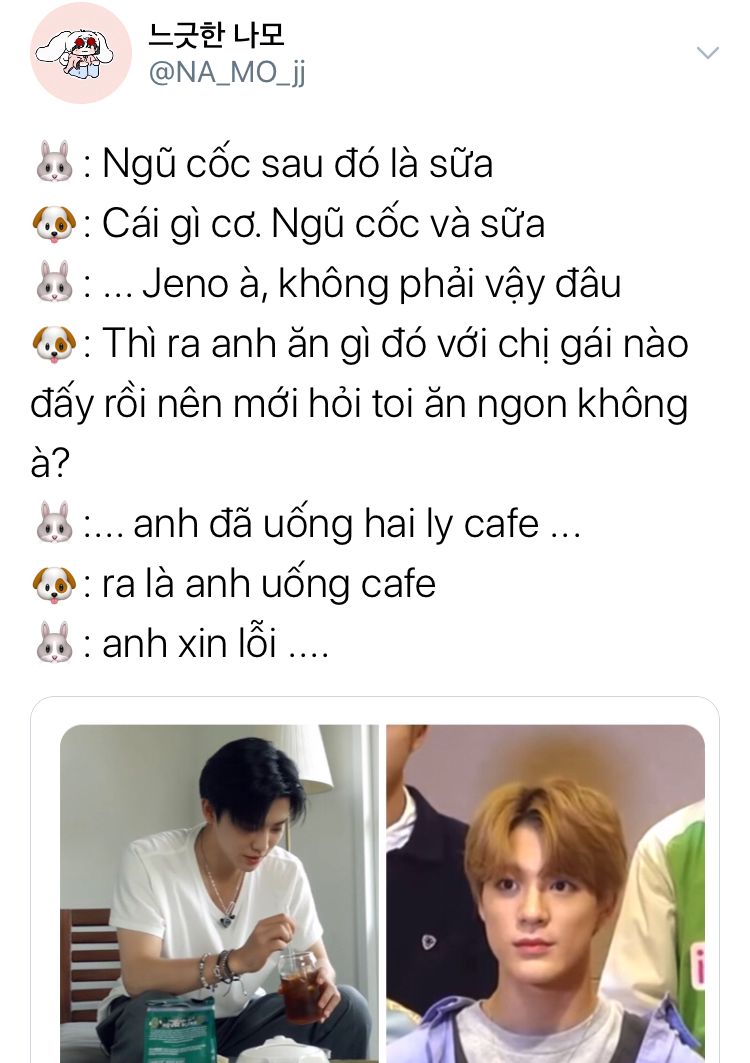Open the photo of the man stirring coffee

pos(220,890)
